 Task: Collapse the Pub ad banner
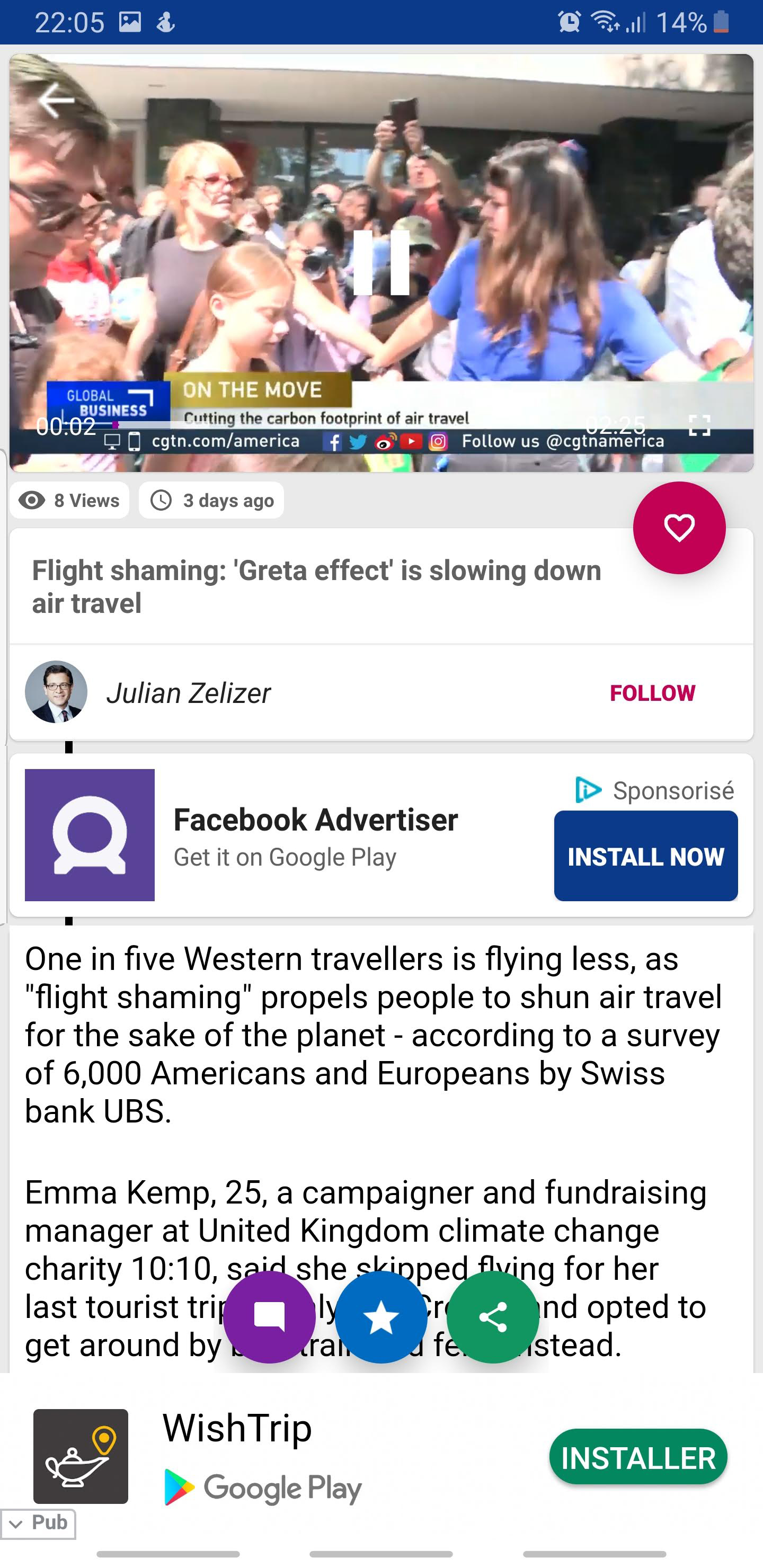38,1523
